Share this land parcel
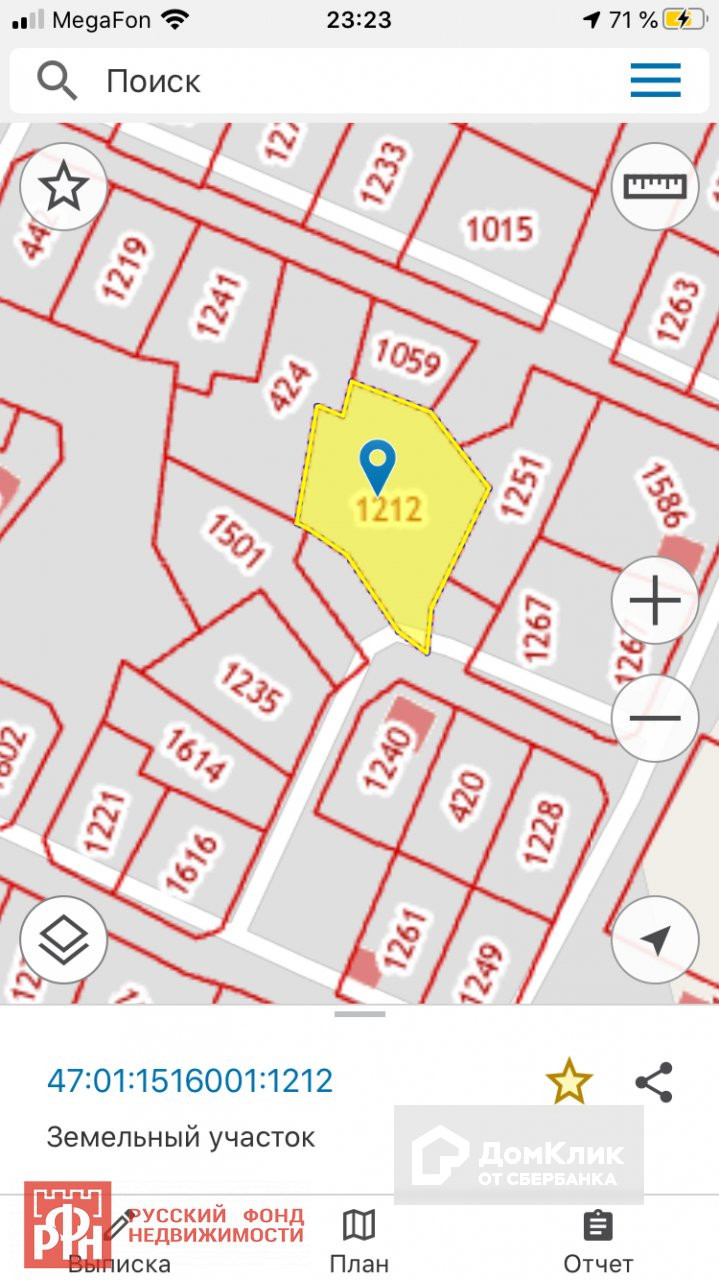The width and height of the screenshot is (719, 1280). point(654,1082)
